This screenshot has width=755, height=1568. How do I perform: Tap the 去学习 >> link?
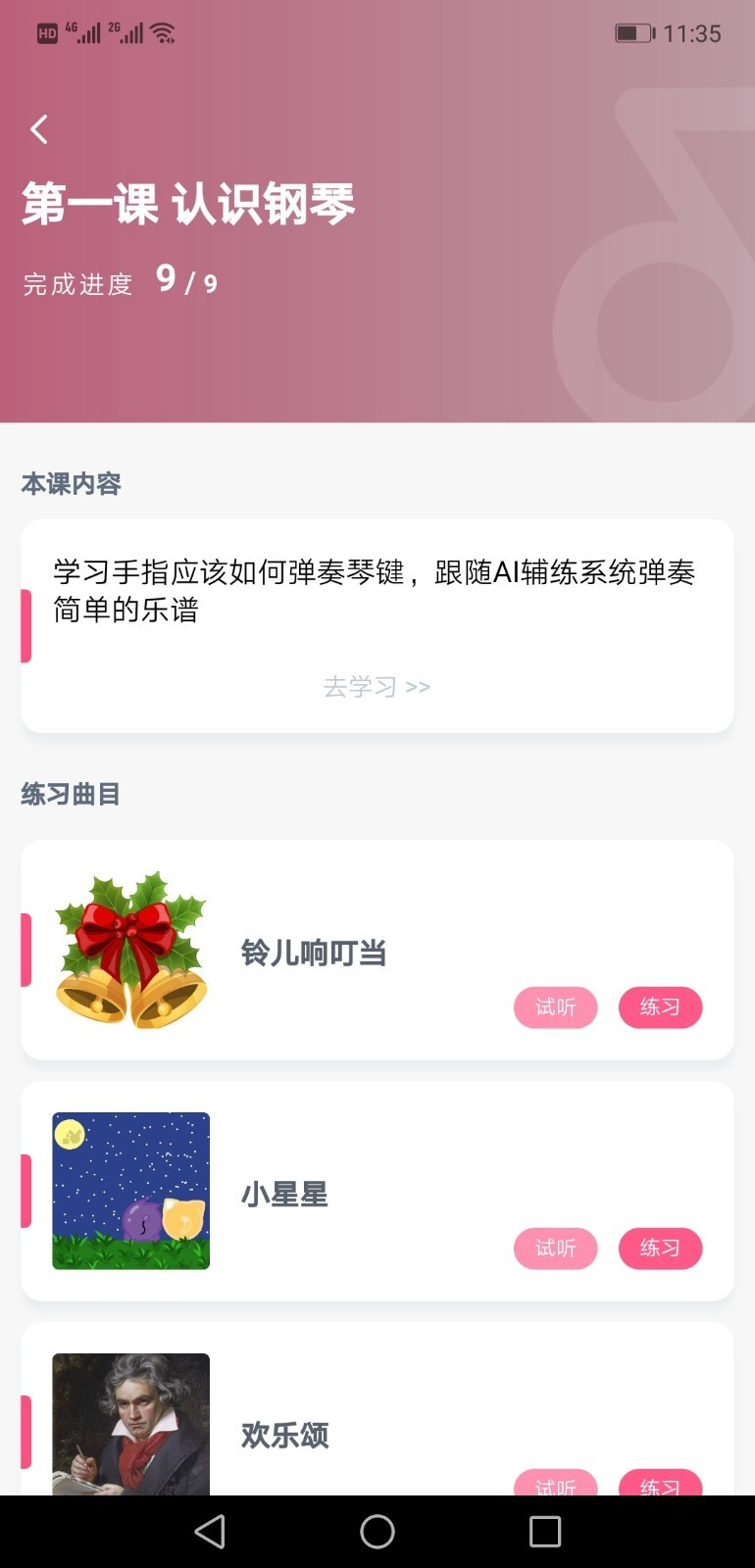[x=377, y=686]
